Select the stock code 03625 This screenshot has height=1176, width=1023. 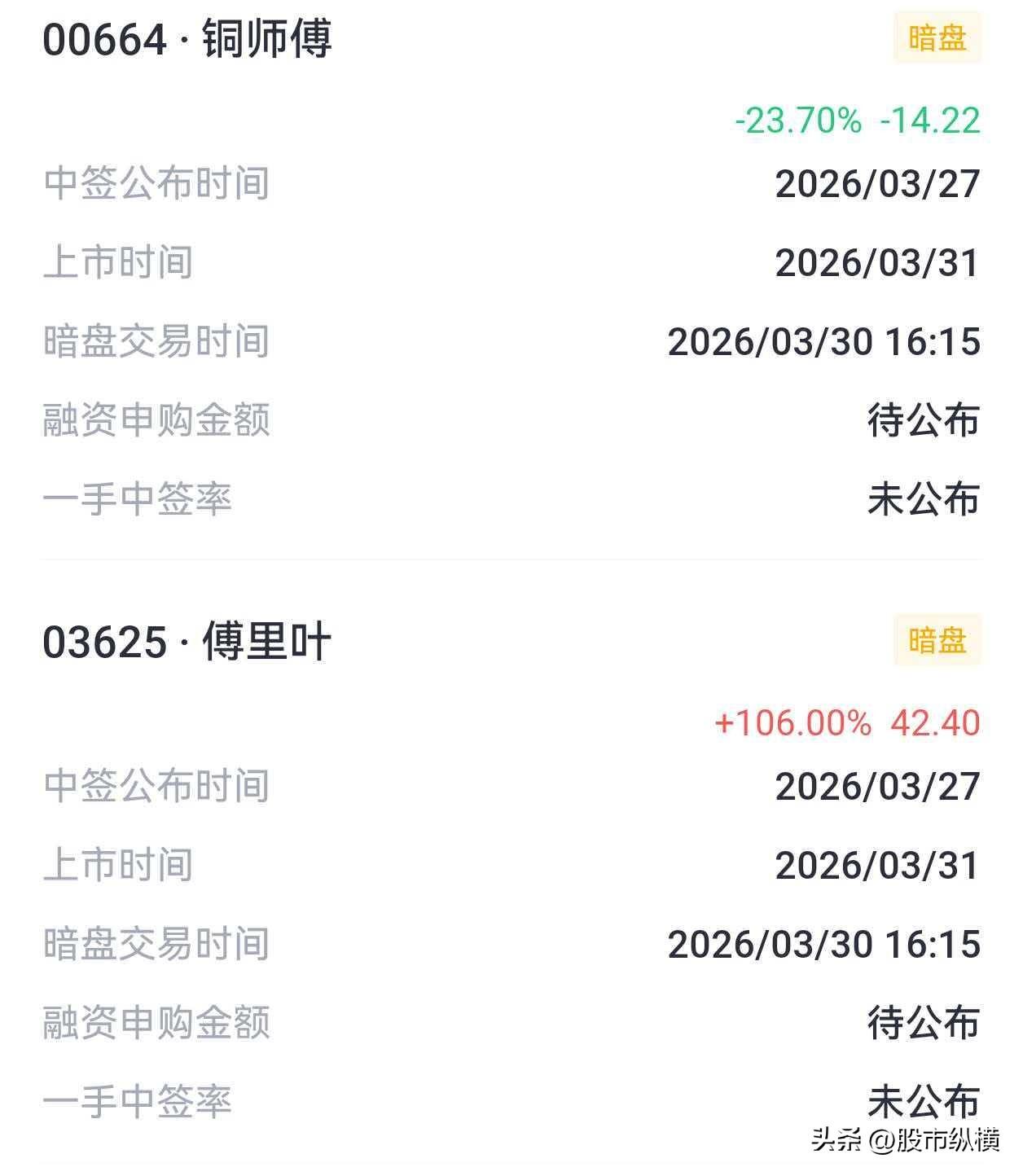coord(103,643)
